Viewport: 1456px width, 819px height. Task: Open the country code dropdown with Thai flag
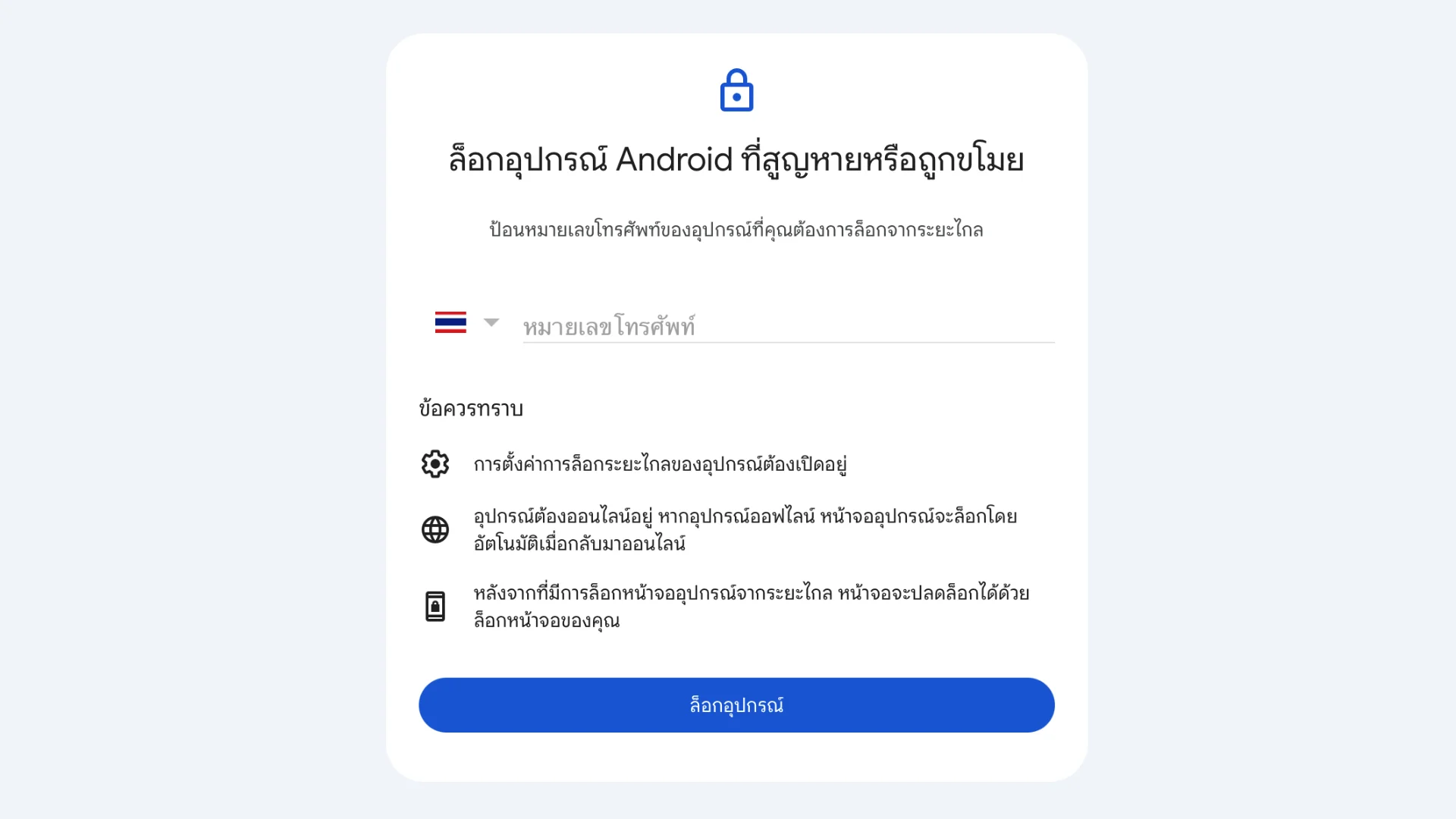click(x=466, y=323)
